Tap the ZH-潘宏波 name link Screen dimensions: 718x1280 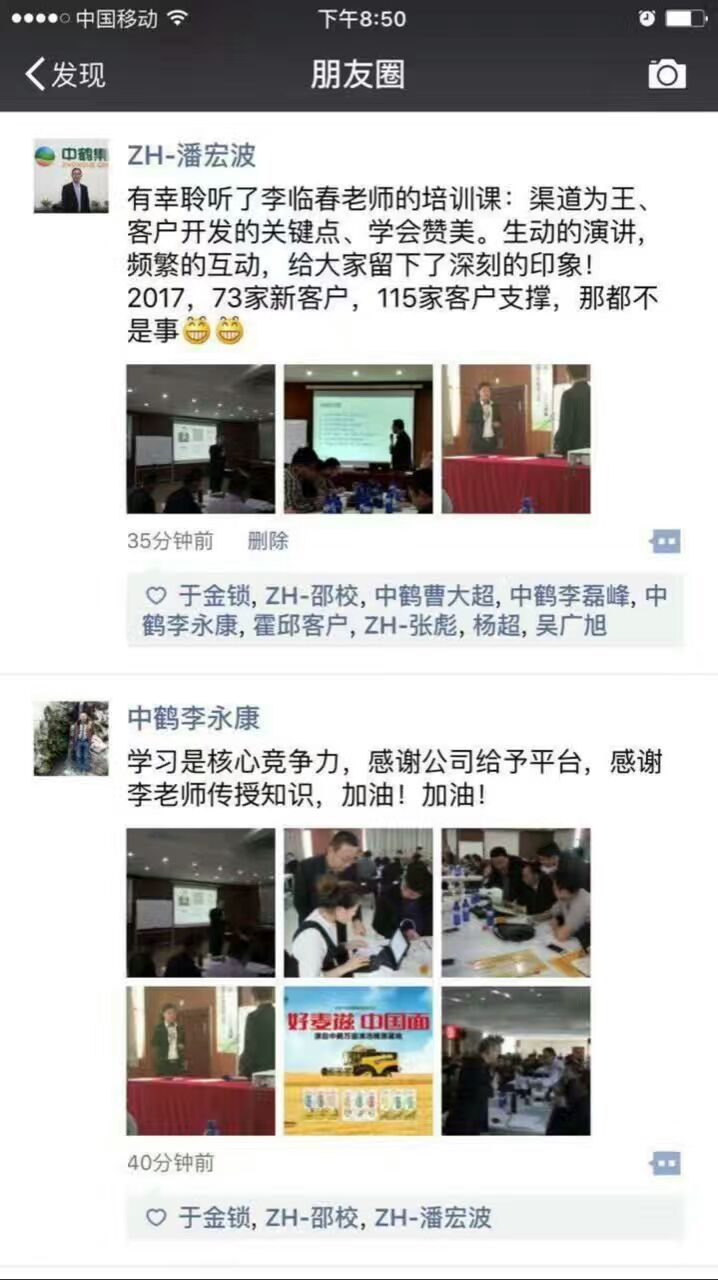pyautogui.click(x=191, y=155)
